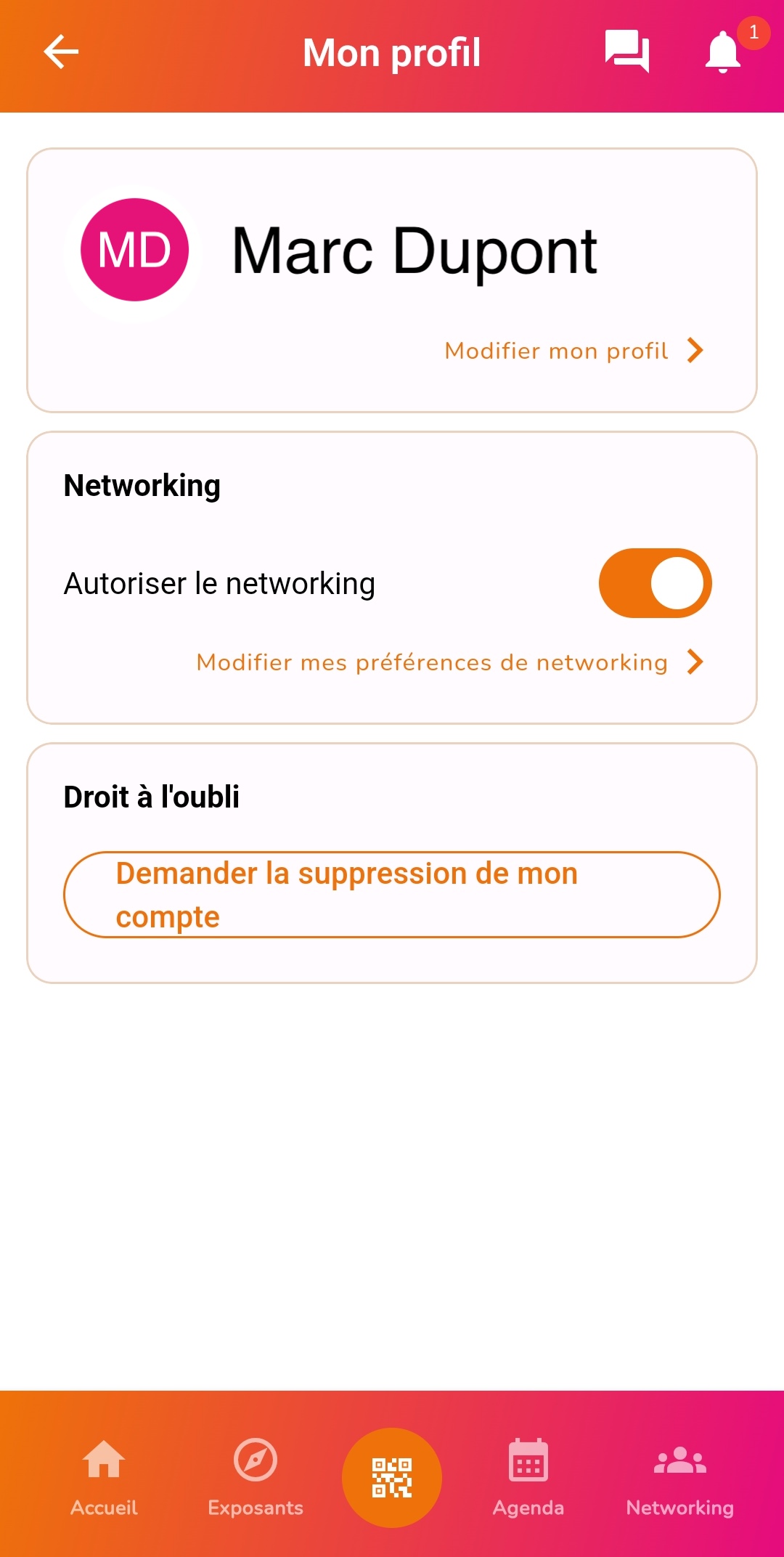Go back using the arrow
Viewport: 784px width, 1557px height.
tap(61, 52)
